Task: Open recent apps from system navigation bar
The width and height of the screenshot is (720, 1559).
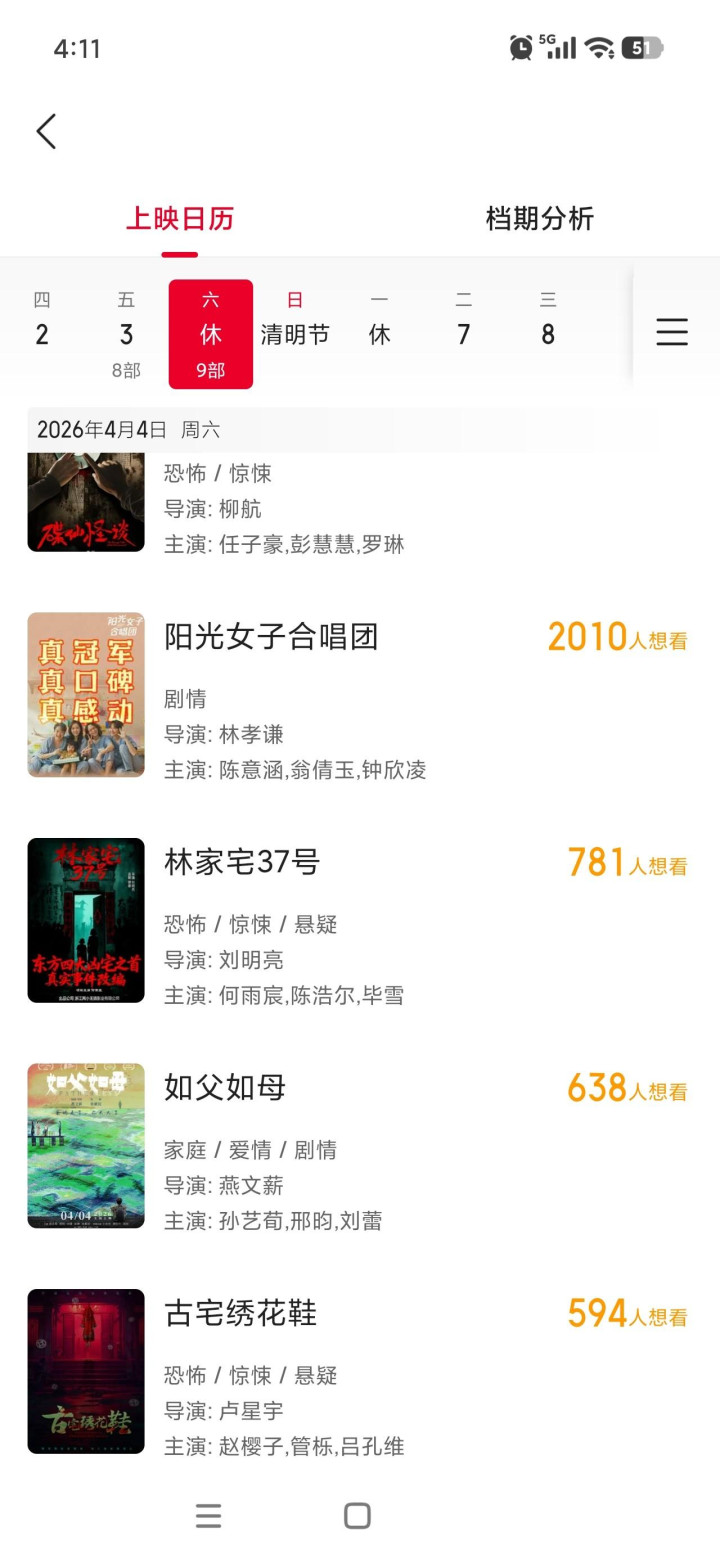Action: [208, 1516]
